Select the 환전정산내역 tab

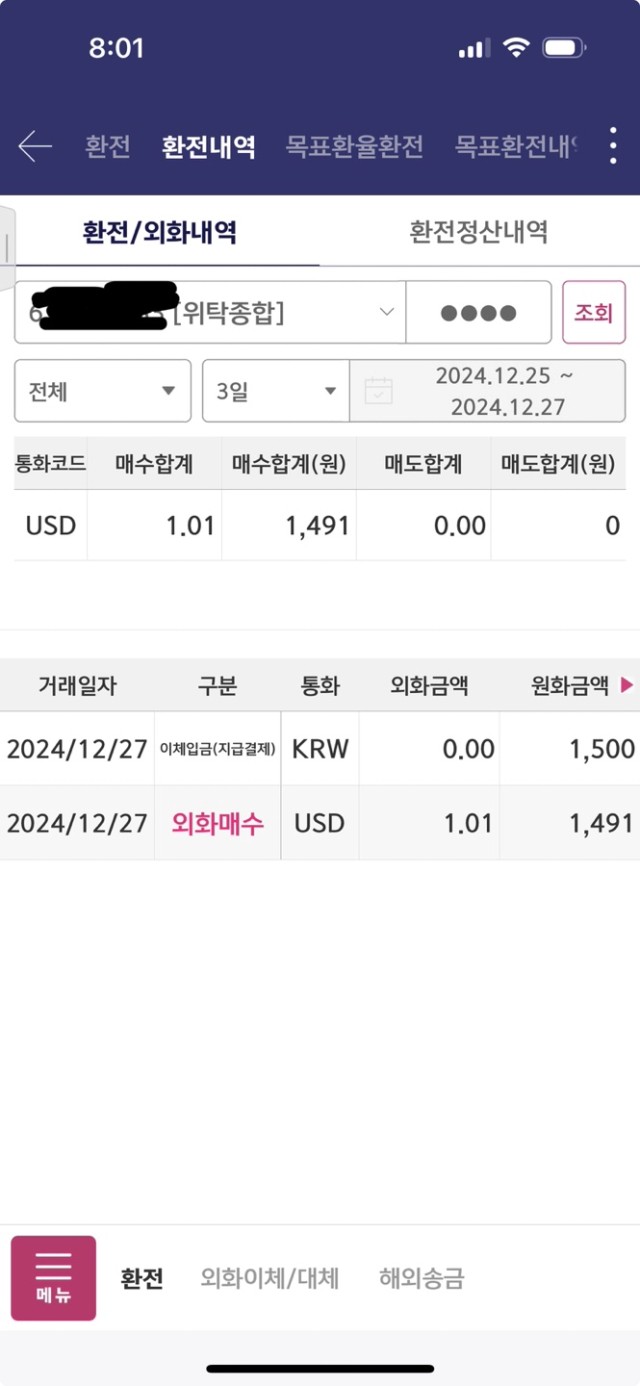pyautogui.click(x=479, y=232)
